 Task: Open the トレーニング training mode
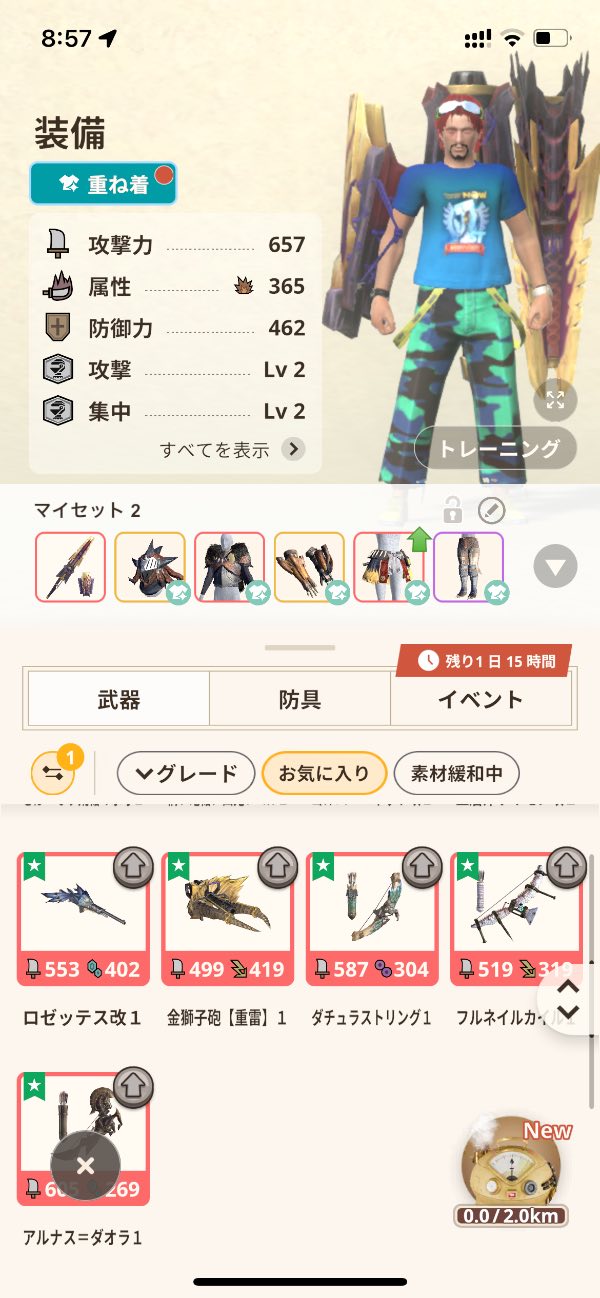[496, 449]
